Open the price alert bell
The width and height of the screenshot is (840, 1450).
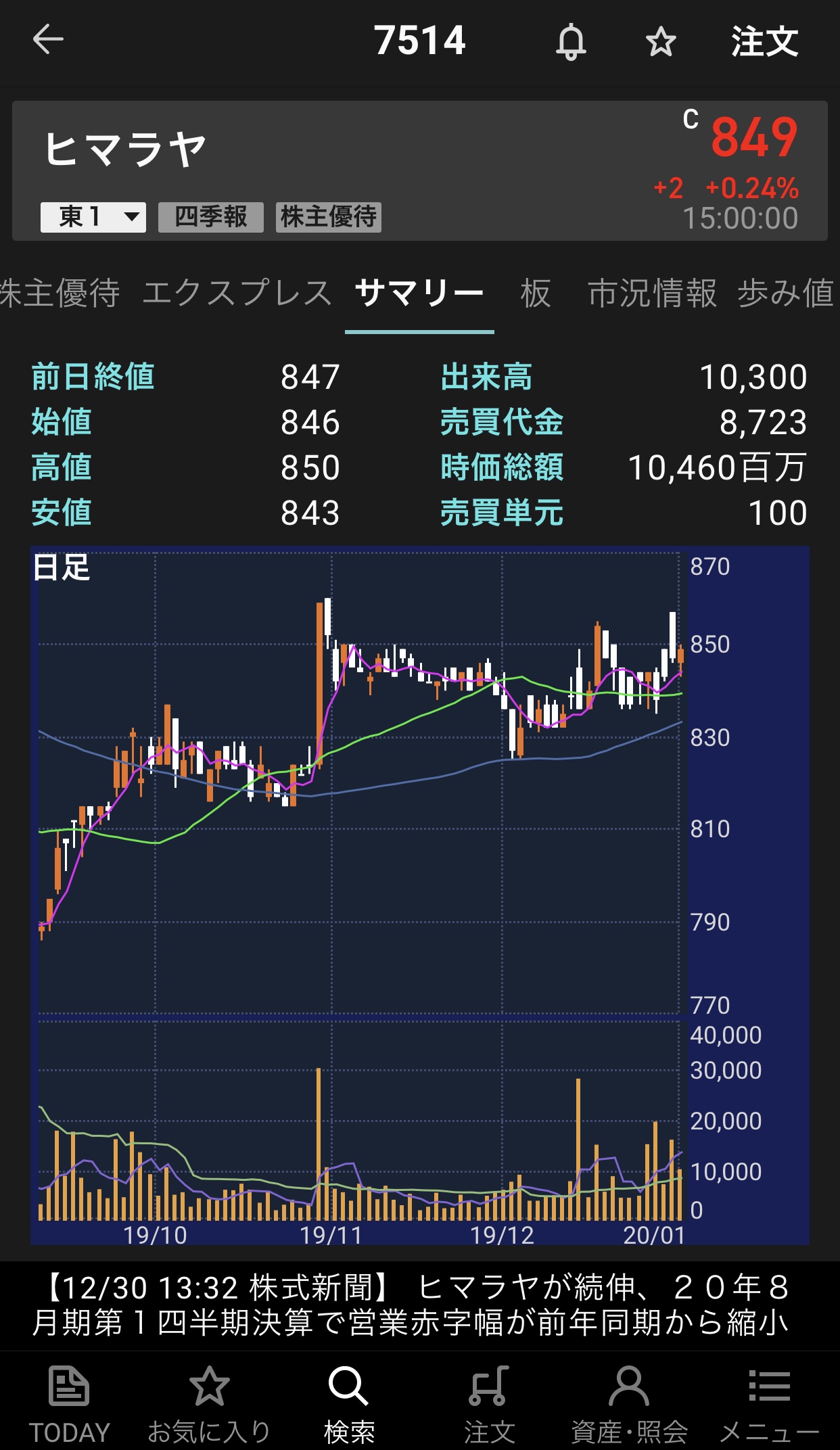(x=571, y=42)
